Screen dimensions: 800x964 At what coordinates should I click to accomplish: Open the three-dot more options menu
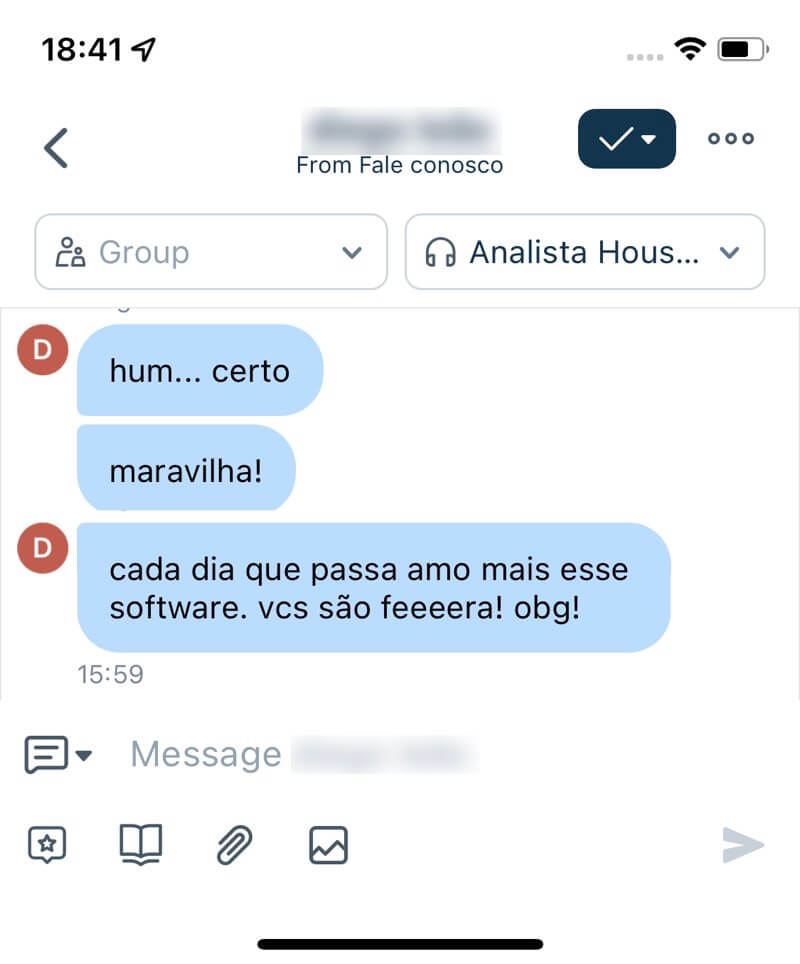point(731,139)
